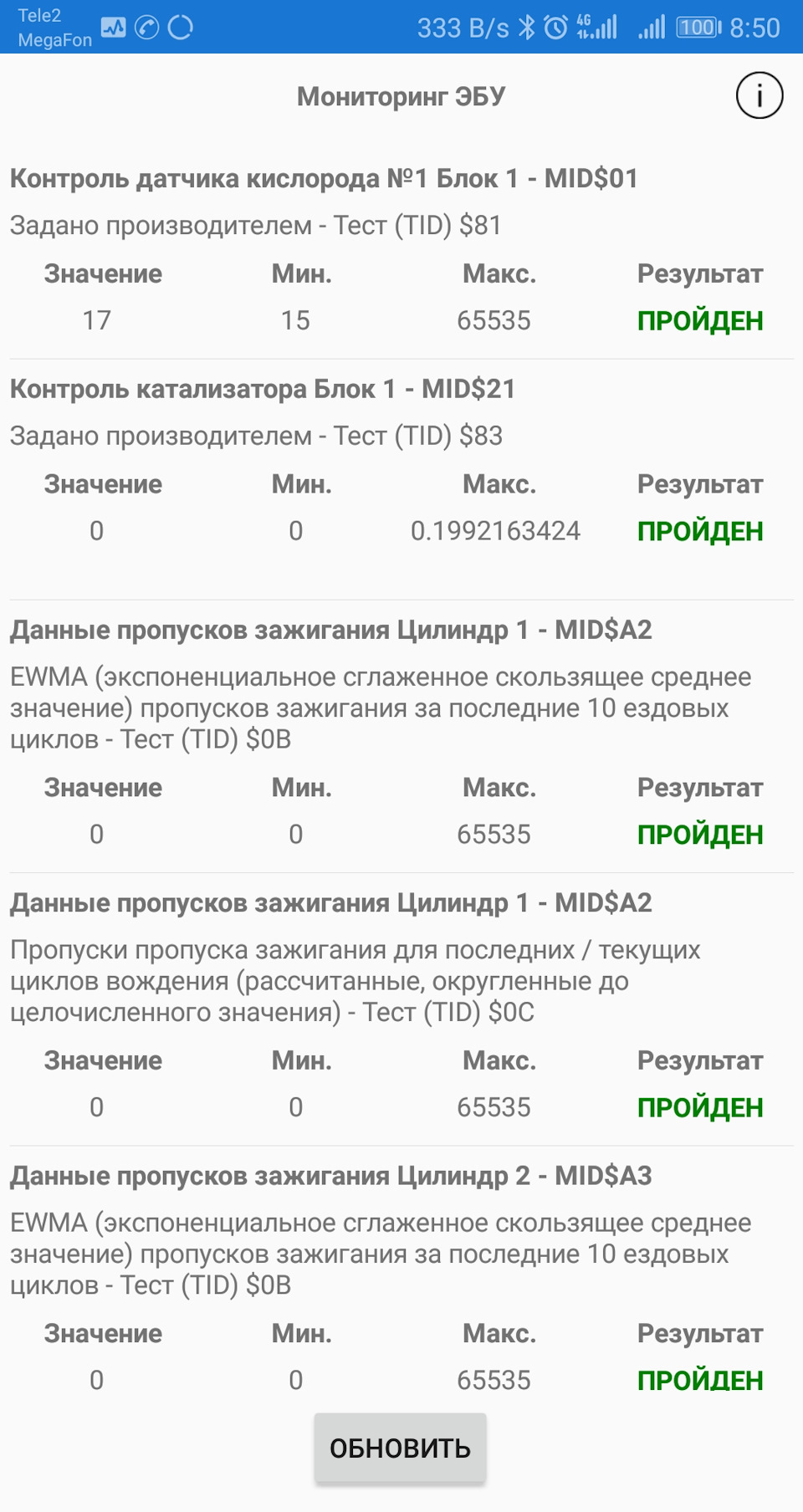Tap the ОБНОВИТЬ refresh button
803x1512 pixels.
coord(400,1448)
